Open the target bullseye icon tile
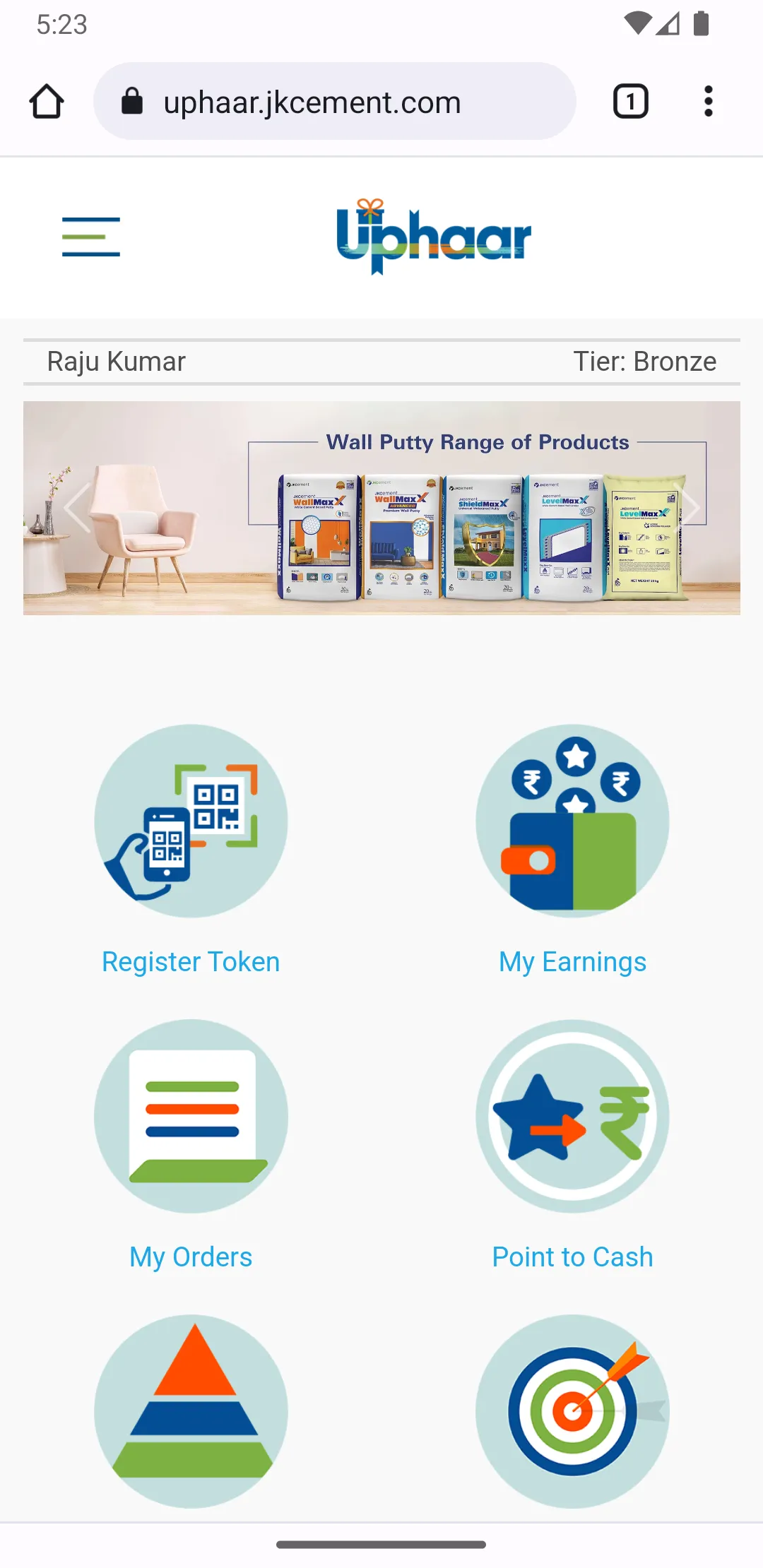This screenshot has height=1568, width=763. point(572,1411)
